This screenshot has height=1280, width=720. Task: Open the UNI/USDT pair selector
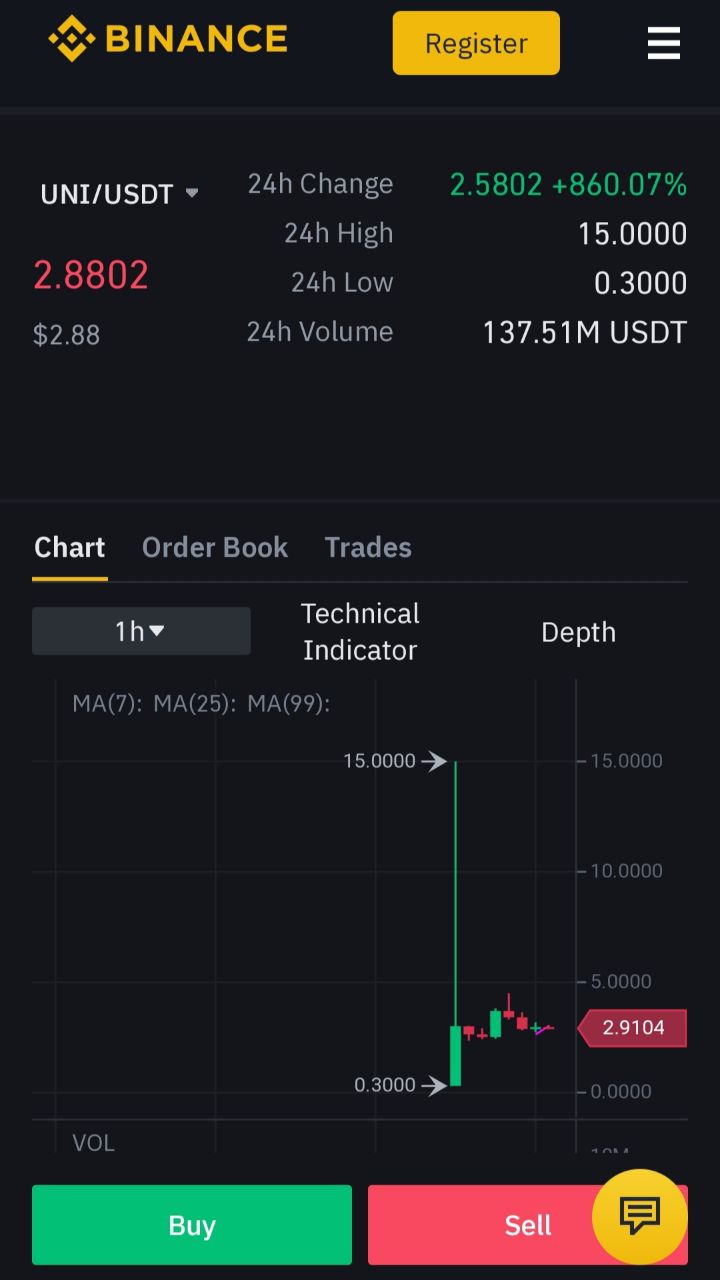pos(120,193)
